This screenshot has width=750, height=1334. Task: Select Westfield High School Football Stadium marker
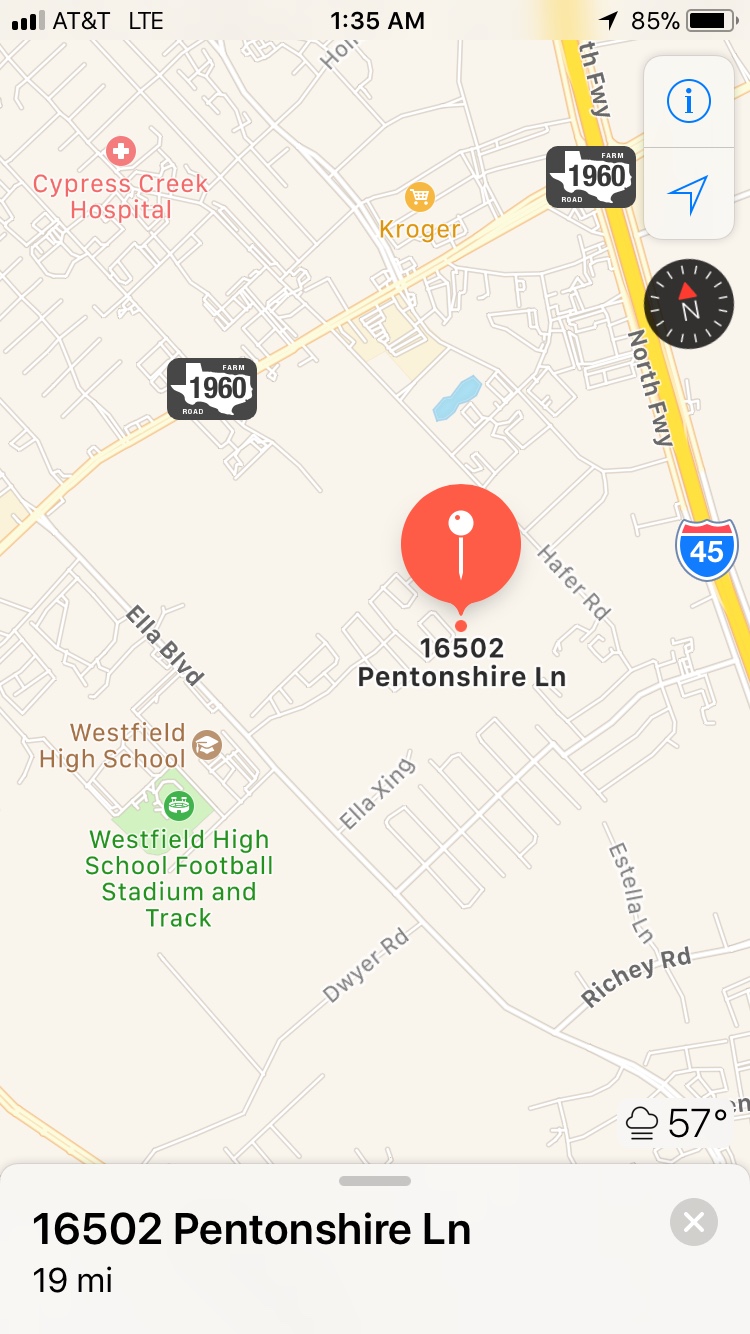(x=179, y=805)
